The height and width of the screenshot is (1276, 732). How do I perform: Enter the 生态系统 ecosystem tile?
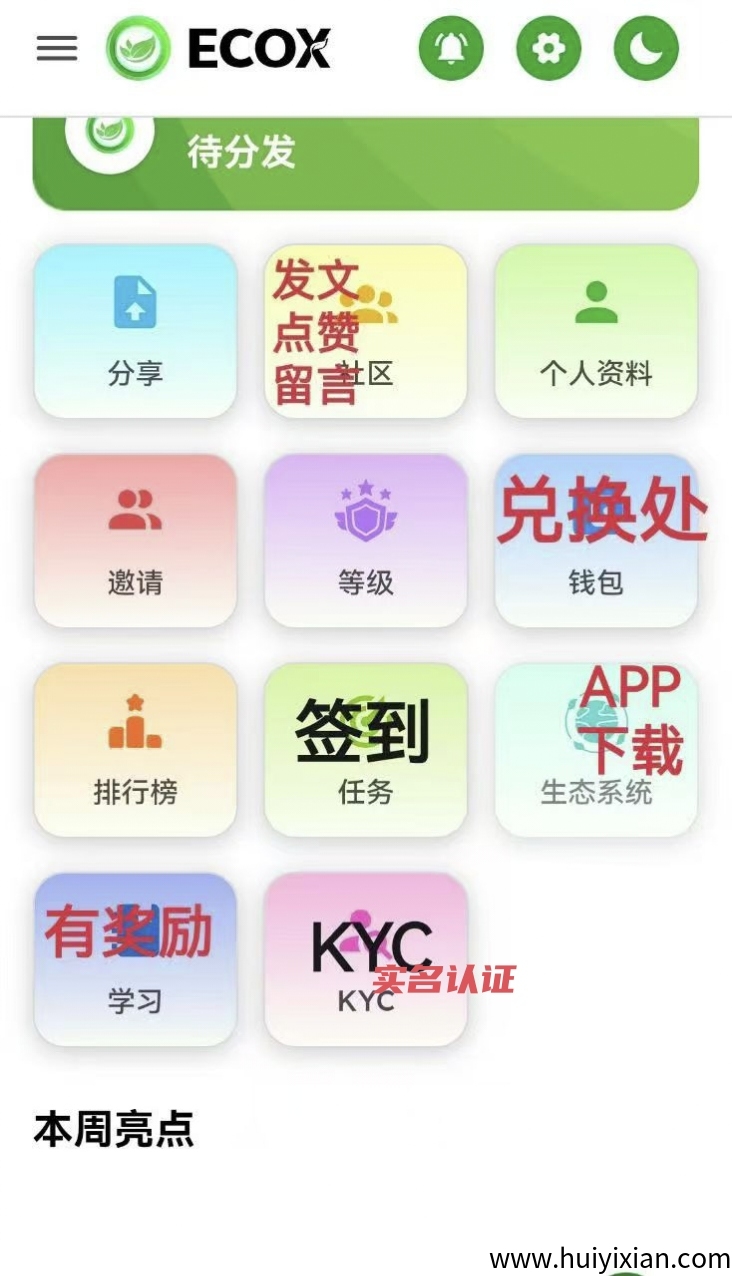(596, 750)
